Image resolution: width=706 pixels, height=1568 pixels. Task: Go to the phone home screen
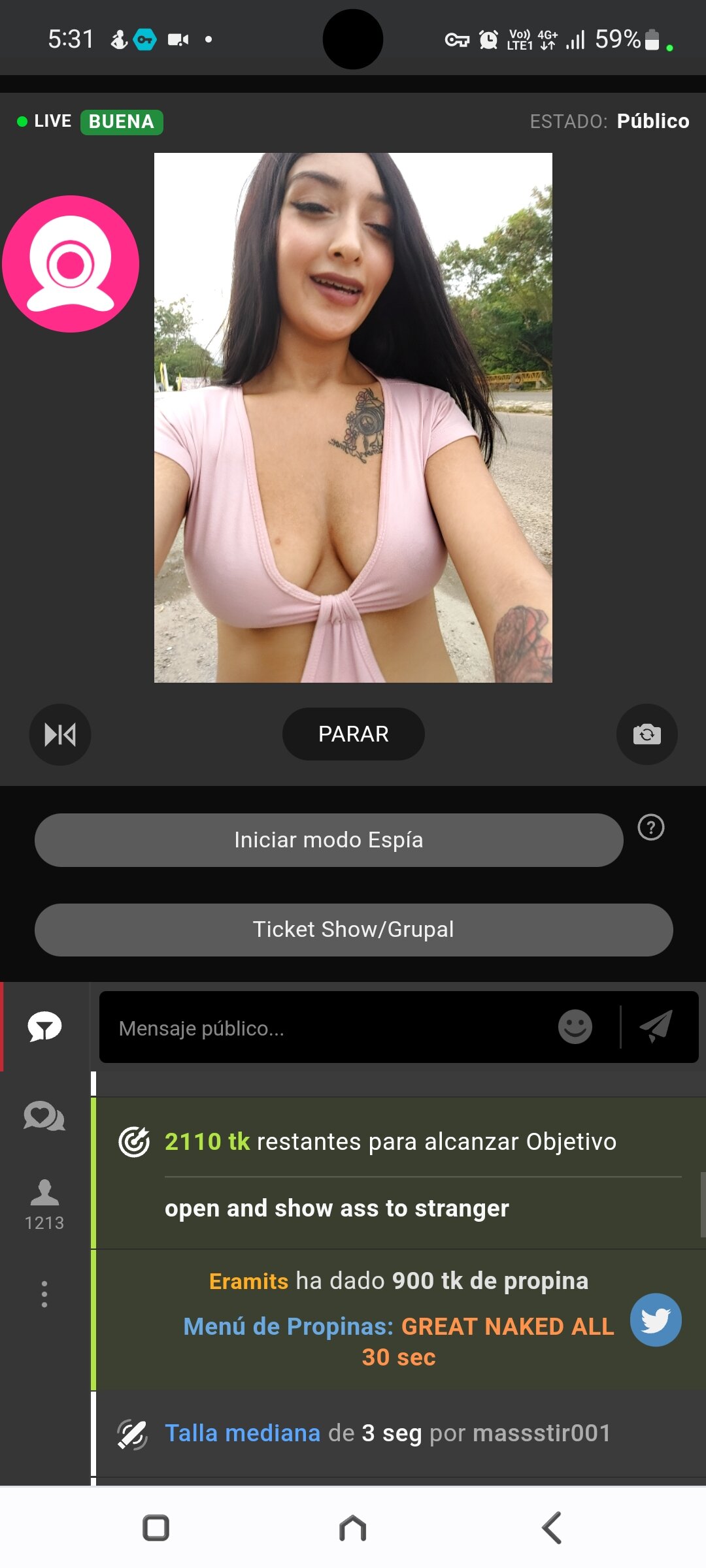[353, 1528]
